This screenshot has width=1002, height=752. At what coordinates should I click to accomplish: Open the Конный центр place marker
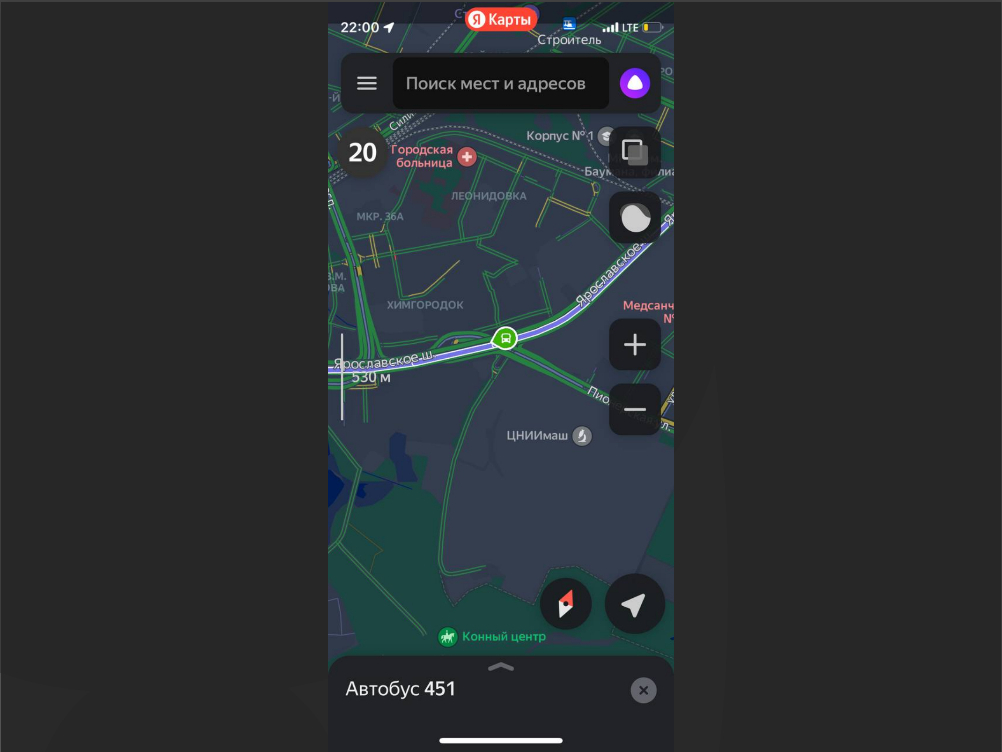[448, 636]
